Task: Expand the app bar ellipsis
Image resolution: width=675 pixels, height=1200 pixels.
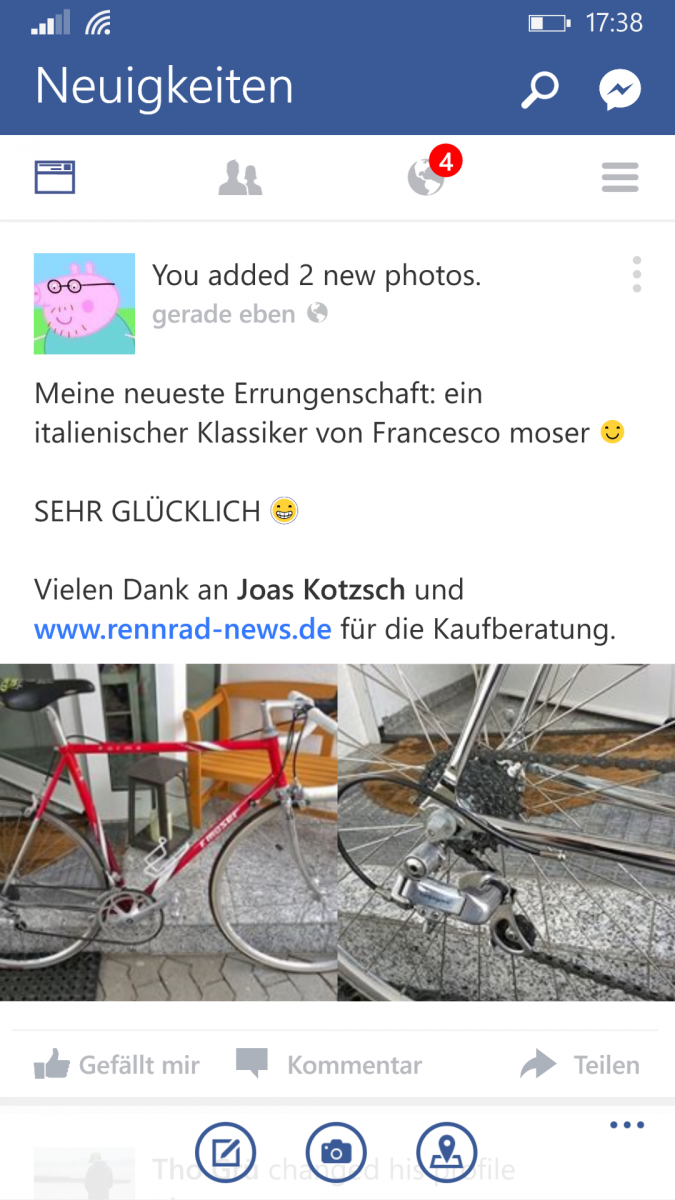Action: [627, 1125]
